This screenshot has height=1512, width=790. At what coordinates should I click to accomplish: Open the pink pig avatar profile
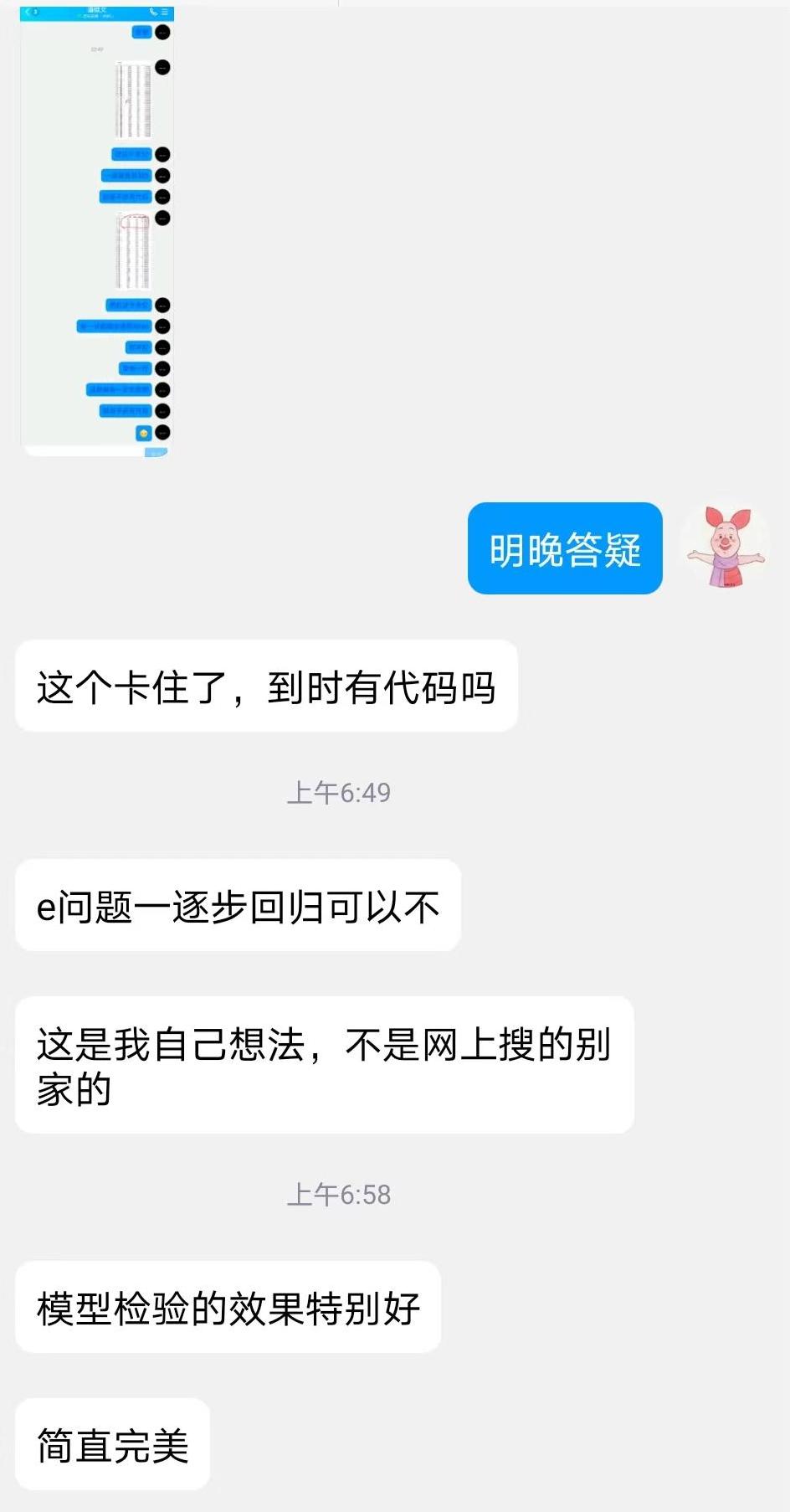pyautogui.click(x=725, y=548)
